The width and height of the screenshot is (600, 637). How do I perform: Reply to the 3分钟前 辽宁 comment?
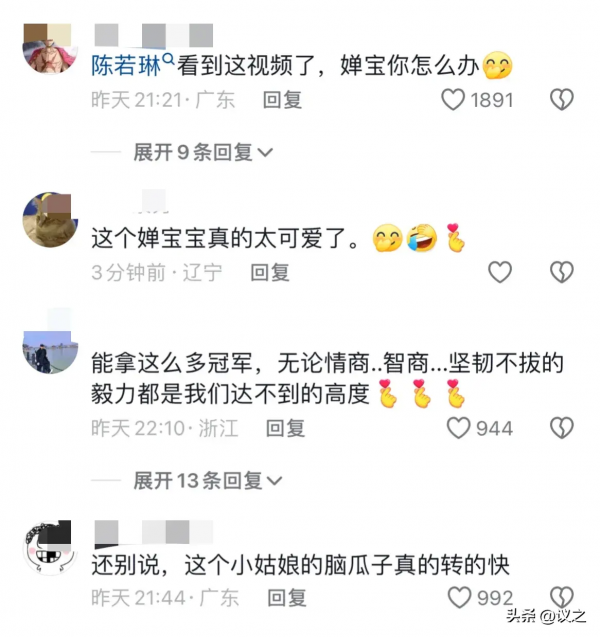(x=270, y=272)
